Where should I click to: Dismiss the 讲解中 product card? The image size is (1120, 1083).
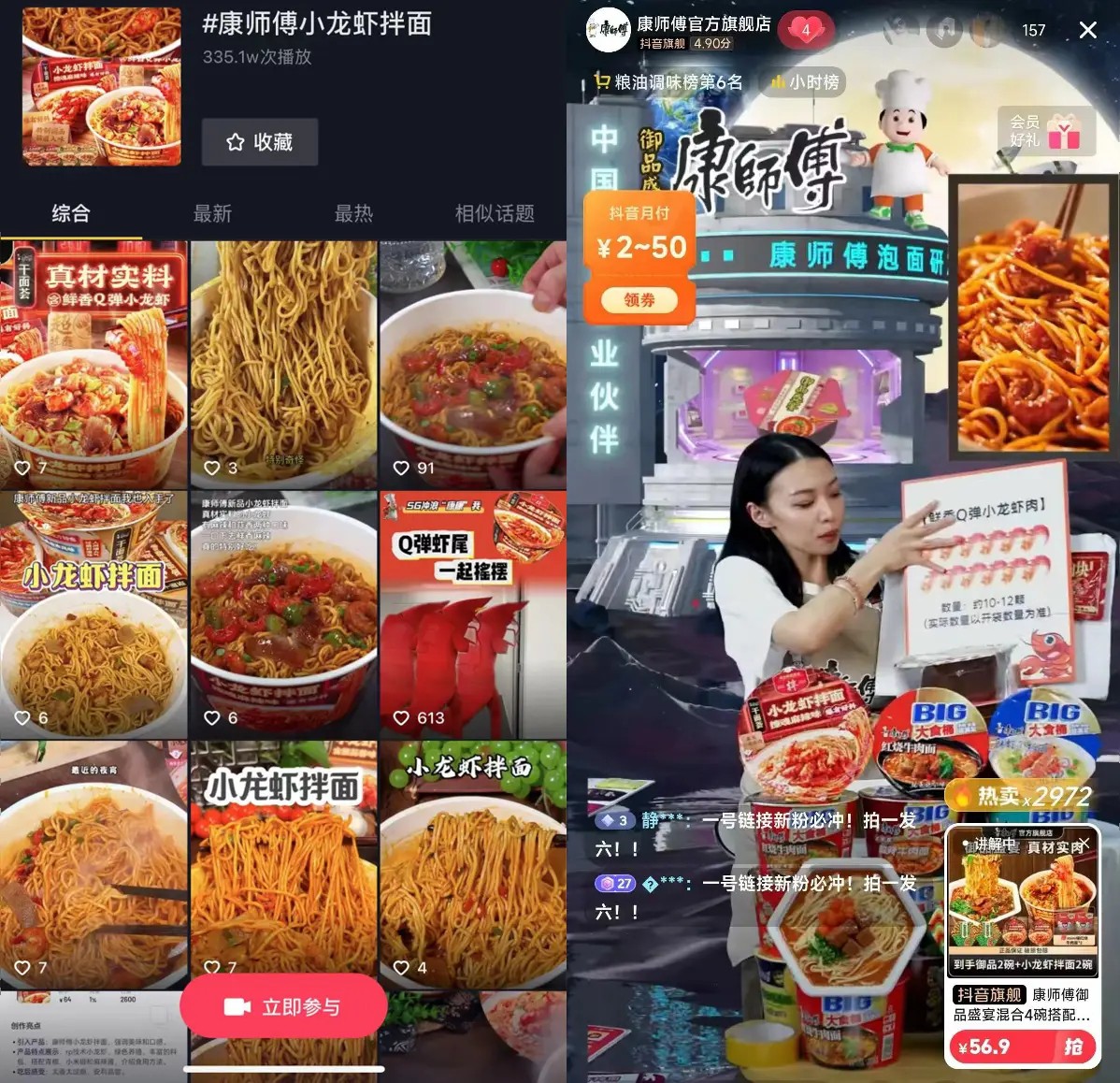[x=1085, y=842]
